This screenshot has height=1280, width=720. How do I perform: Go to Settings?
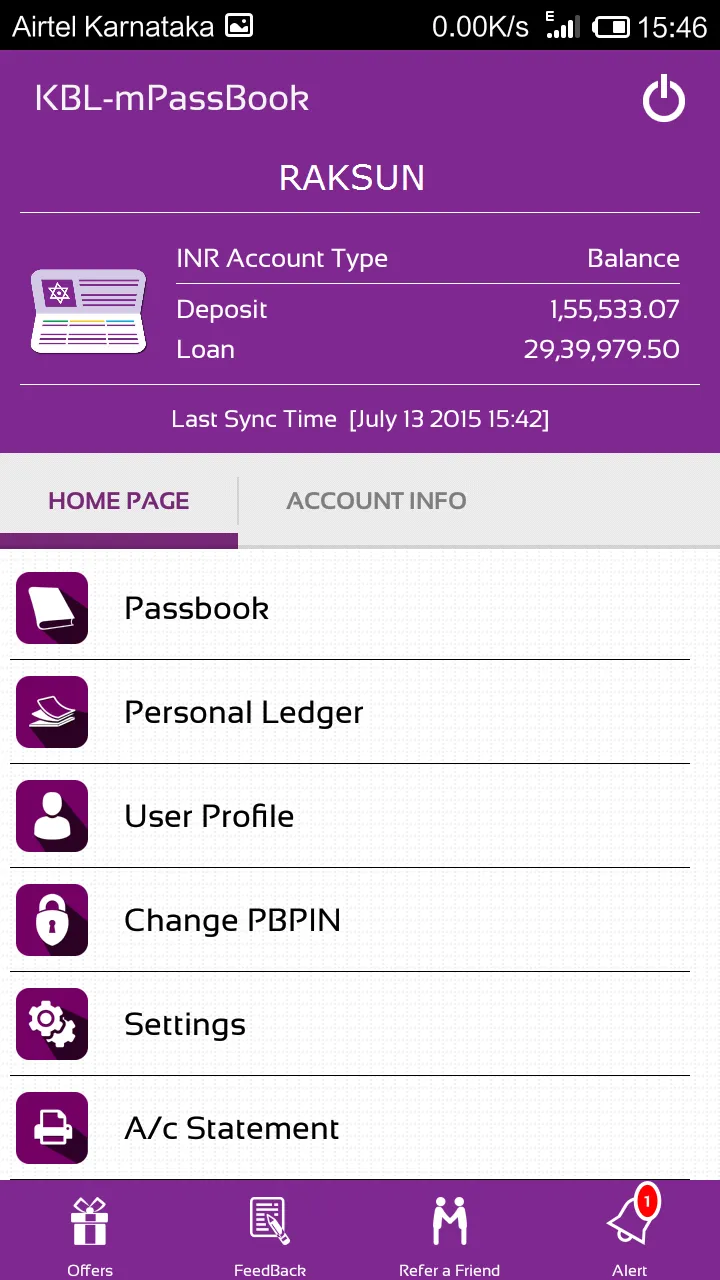[185, 1024]
